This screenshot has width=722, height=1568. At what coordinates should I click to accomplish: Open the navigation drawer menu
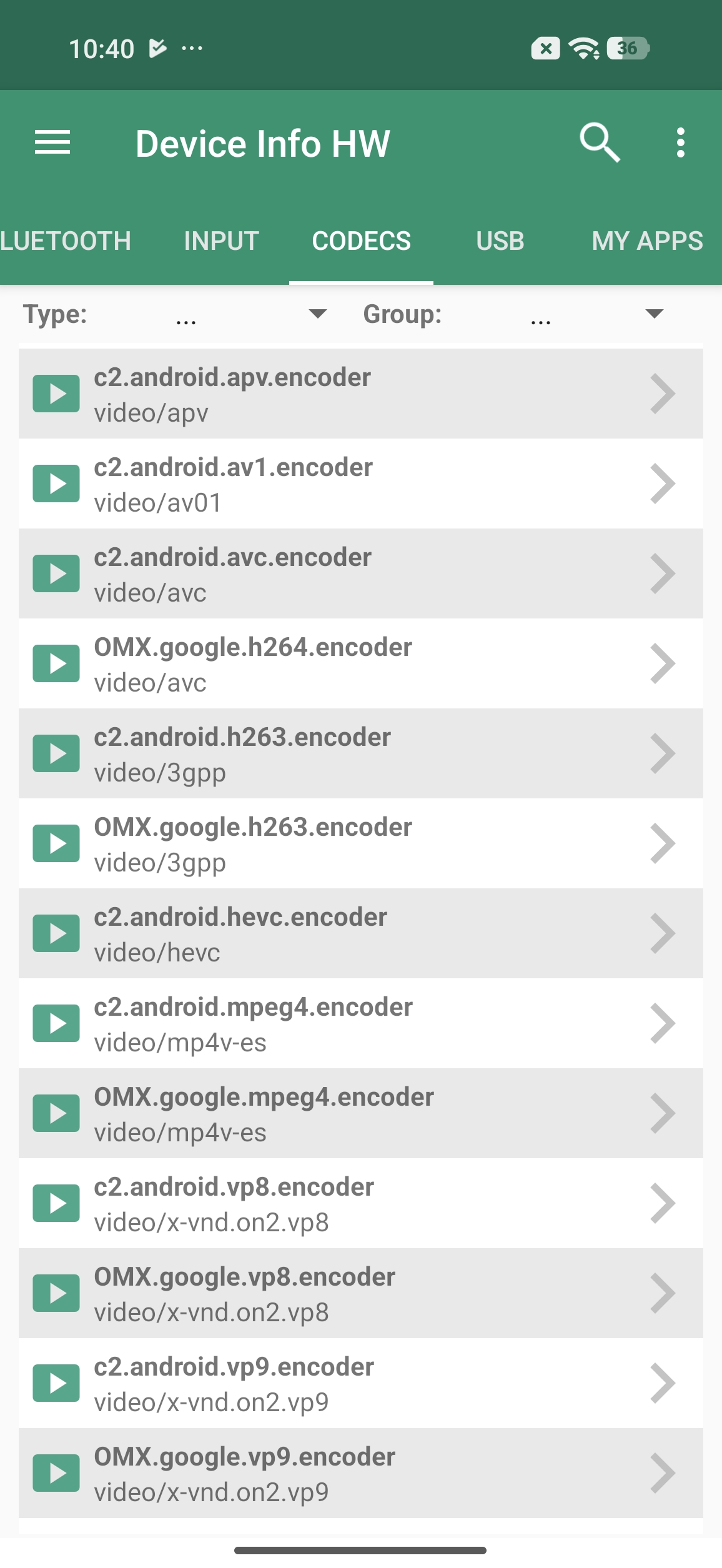coord(52,143)
